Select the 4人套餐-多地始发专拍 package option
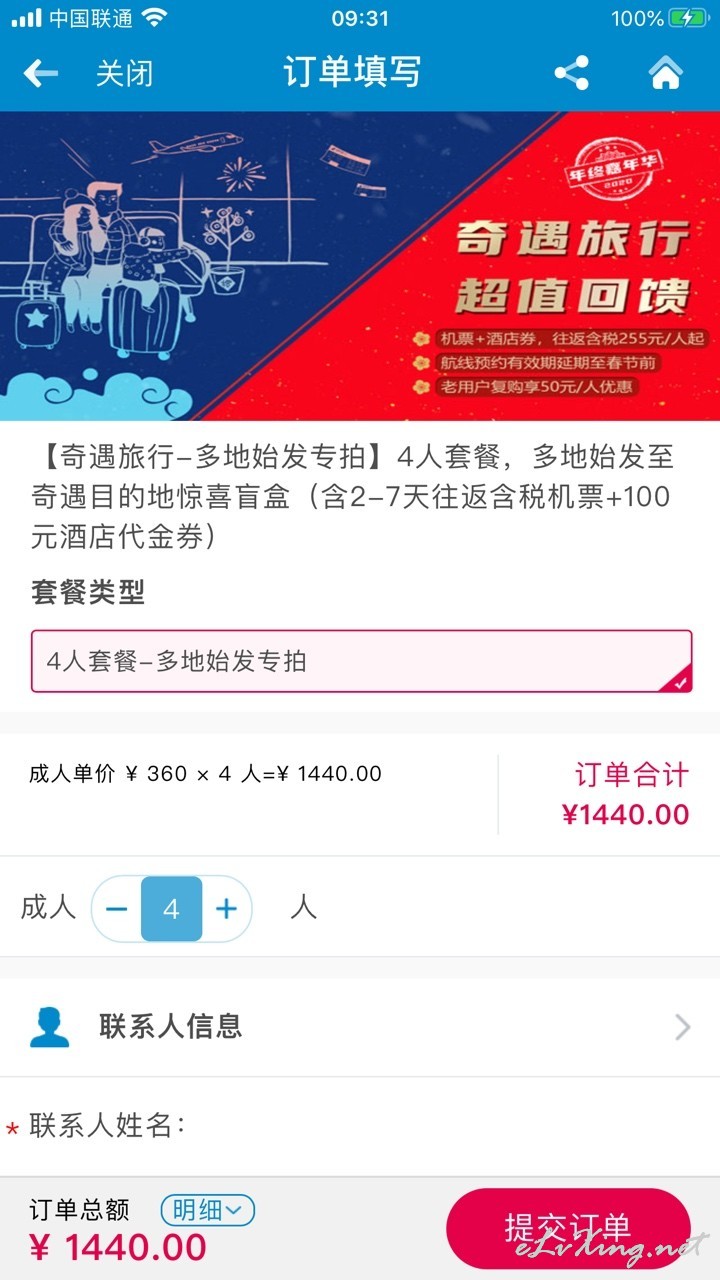The image size is (720, 1280). pos(361,661)
